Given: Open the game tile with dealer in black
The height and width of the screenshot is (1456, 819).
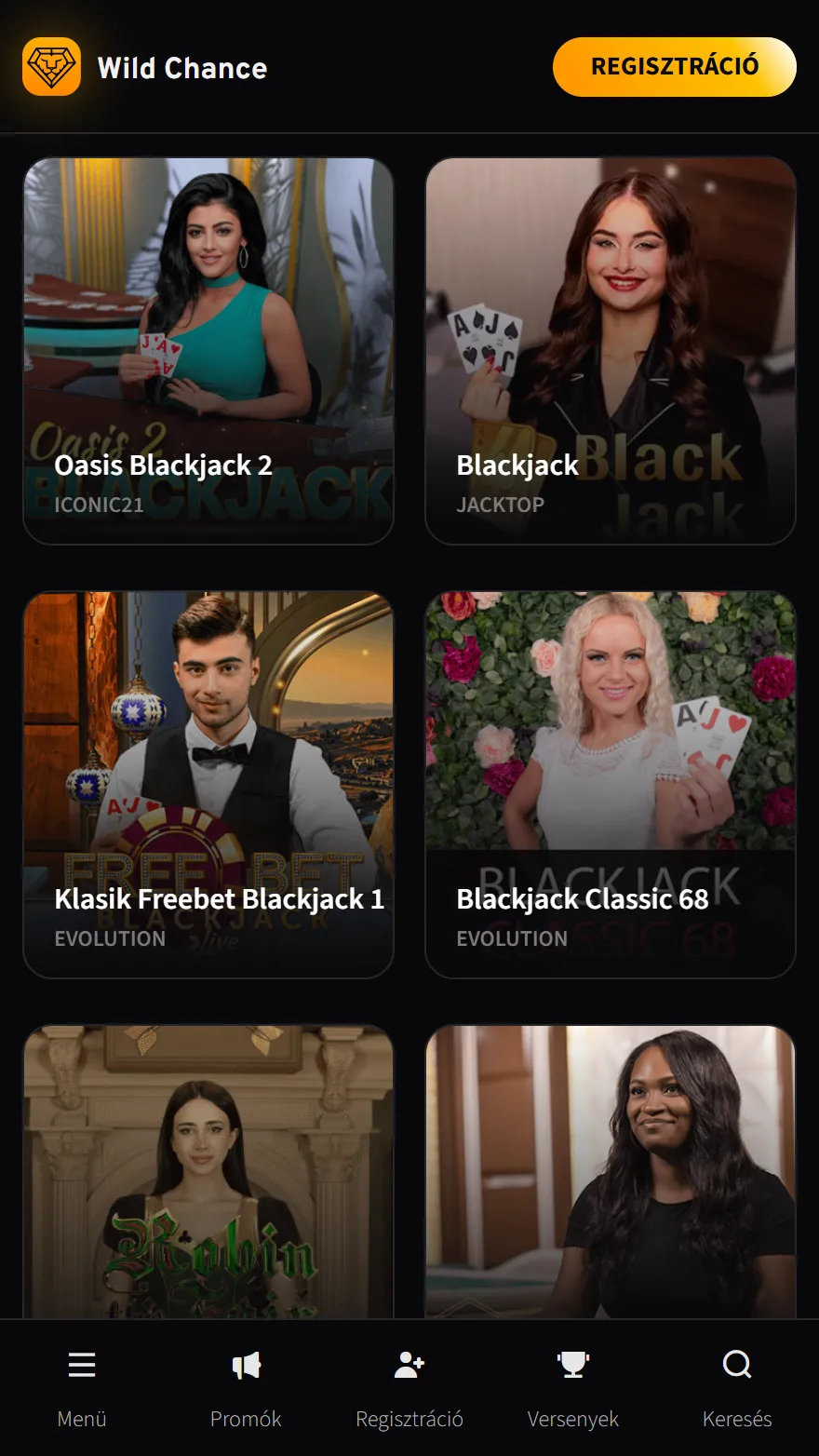Looking at the screenshot, I should click(611, 1171).
